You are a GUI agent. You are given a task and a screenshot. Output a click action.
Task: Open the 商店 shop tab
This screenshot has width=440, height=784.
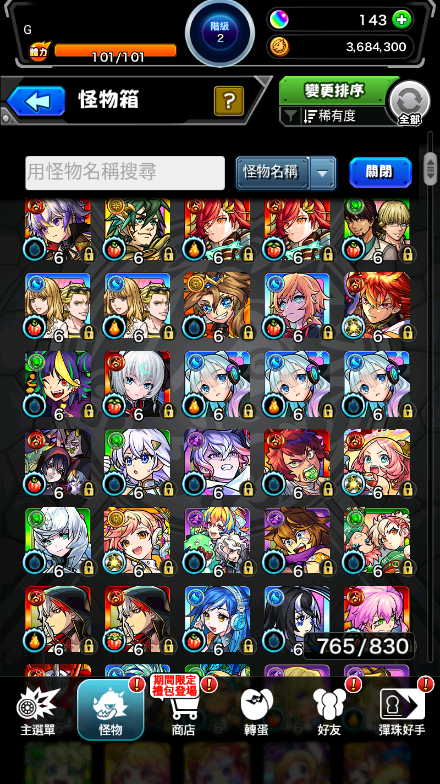click(x=184, y=712)
